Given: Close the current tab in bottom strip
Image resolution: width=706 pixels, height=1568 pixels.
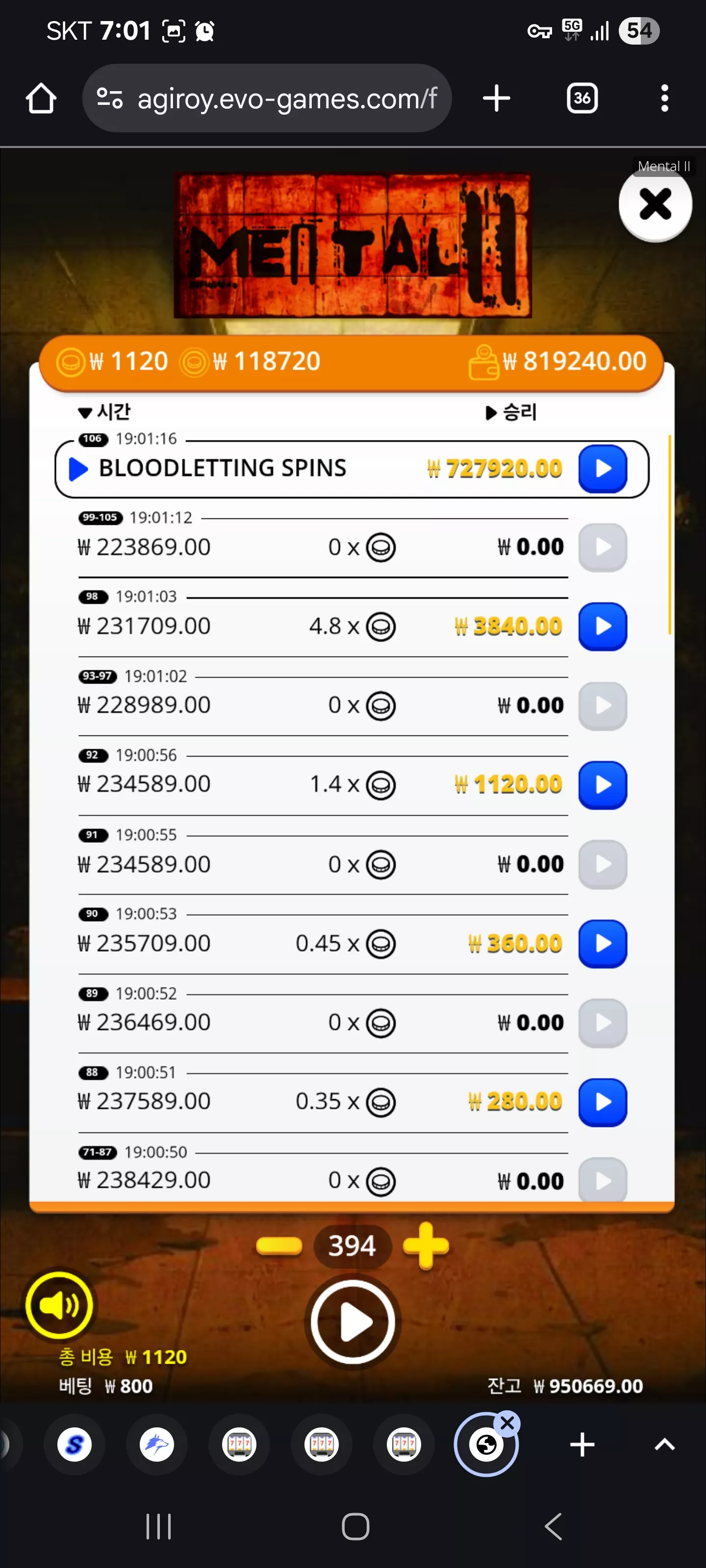Looking at the screenshot, I should click(x=507, y=1422).
